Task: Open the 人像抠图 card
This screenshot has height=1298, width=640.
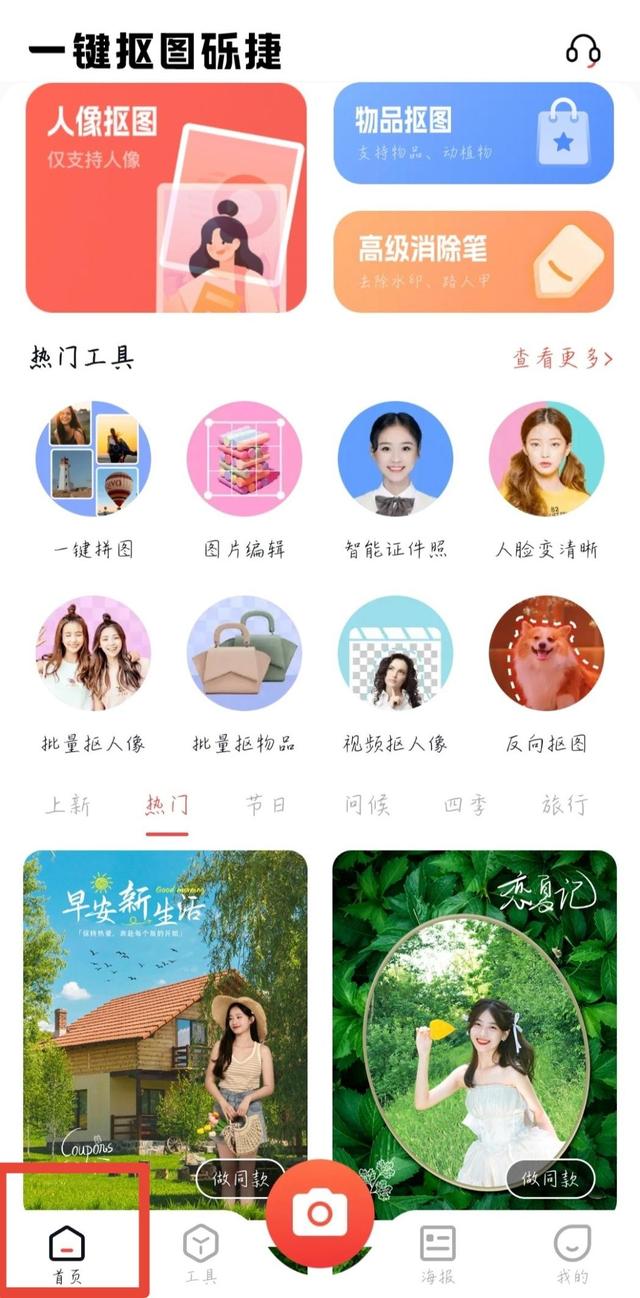Action: [166, 198]
